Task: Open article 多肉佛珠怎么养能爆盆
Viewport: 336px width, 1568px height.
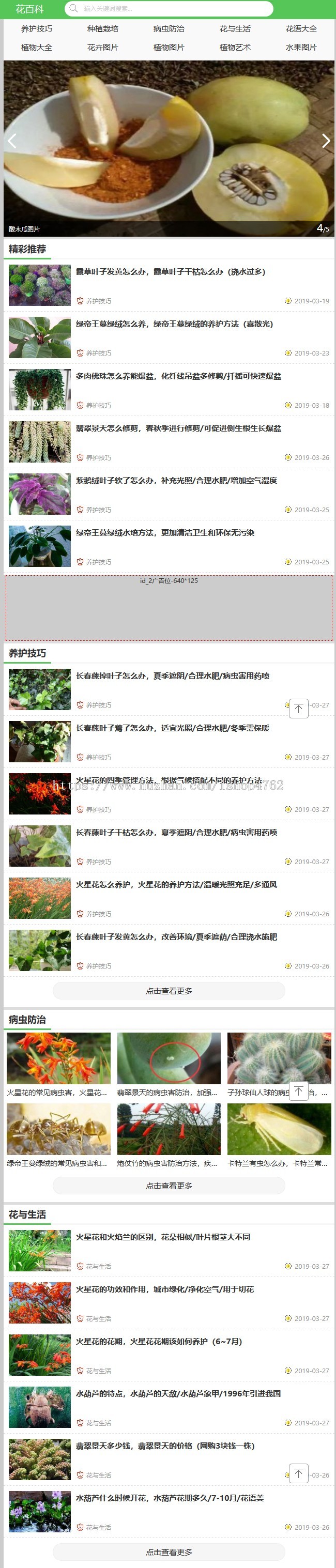Action: (178, 376)
